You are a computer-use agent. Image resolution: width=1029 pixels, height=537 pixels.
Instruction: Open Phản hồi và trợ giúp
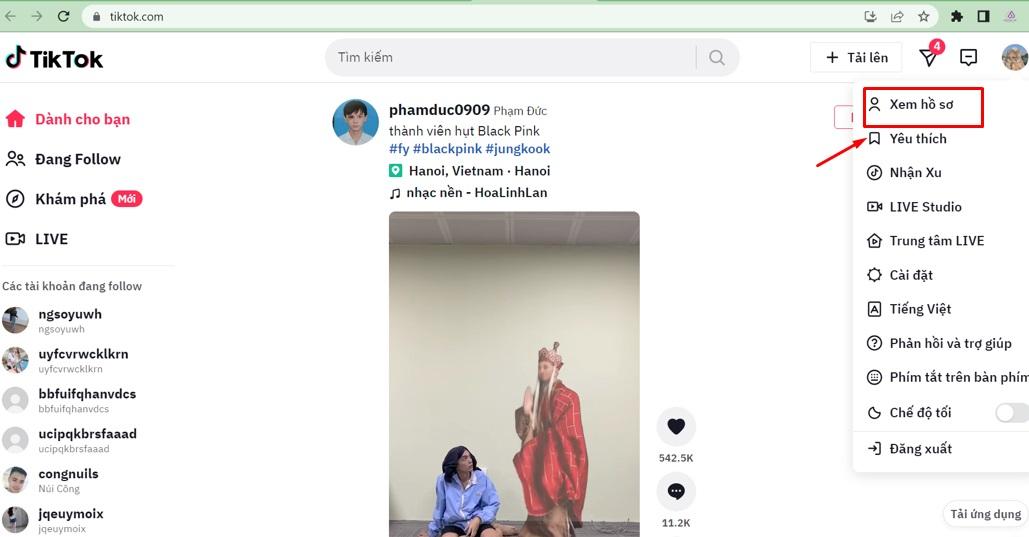(x=950, y=343)
